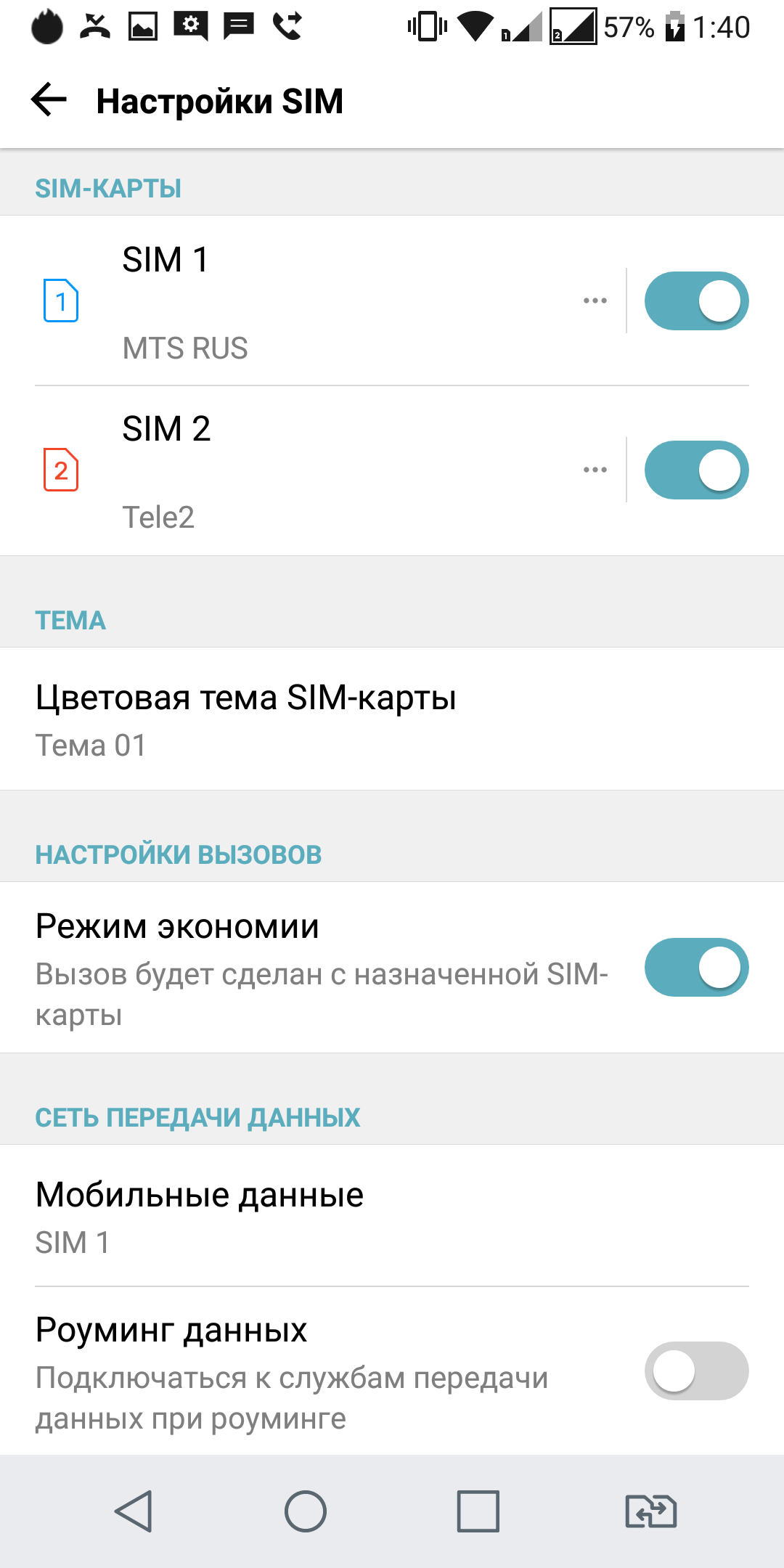
Task: Turn off the SIM 2 switch
Action: (696, 470)
